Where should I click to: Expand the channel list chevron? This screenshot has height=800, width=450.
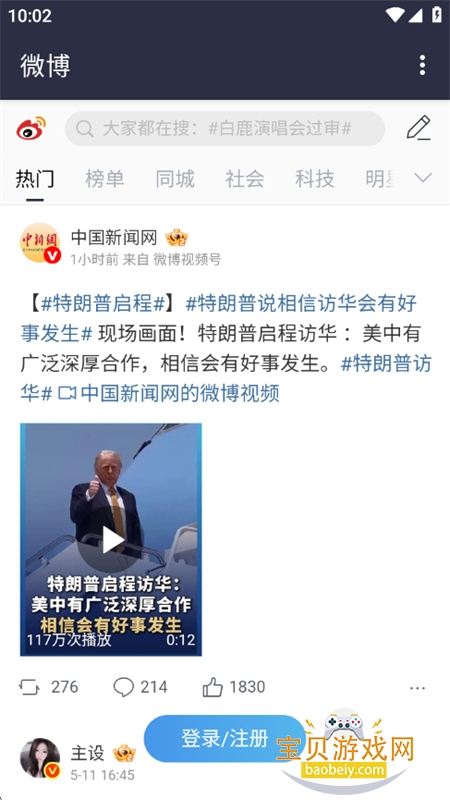tap(423, 178)
